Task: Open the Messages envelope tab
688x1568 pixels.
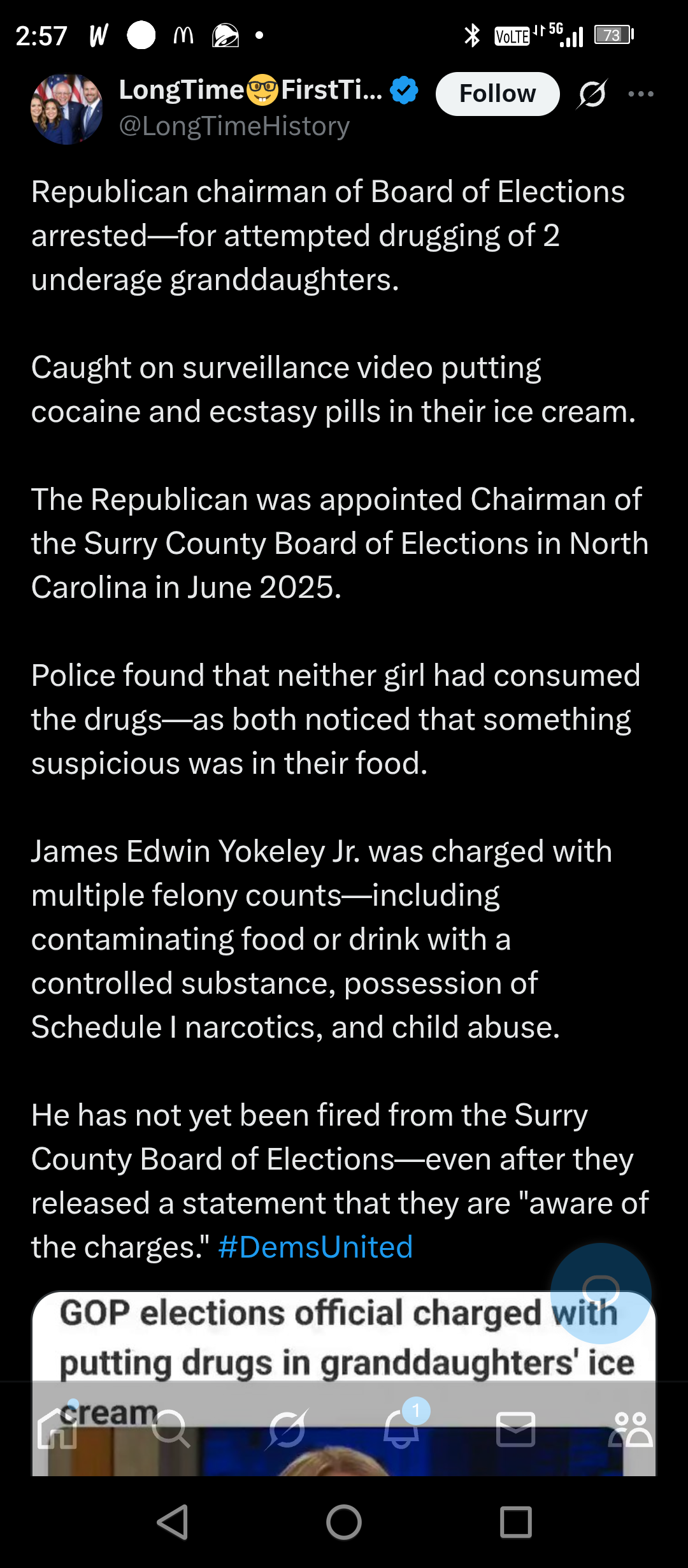Action: click(515, 1429)
